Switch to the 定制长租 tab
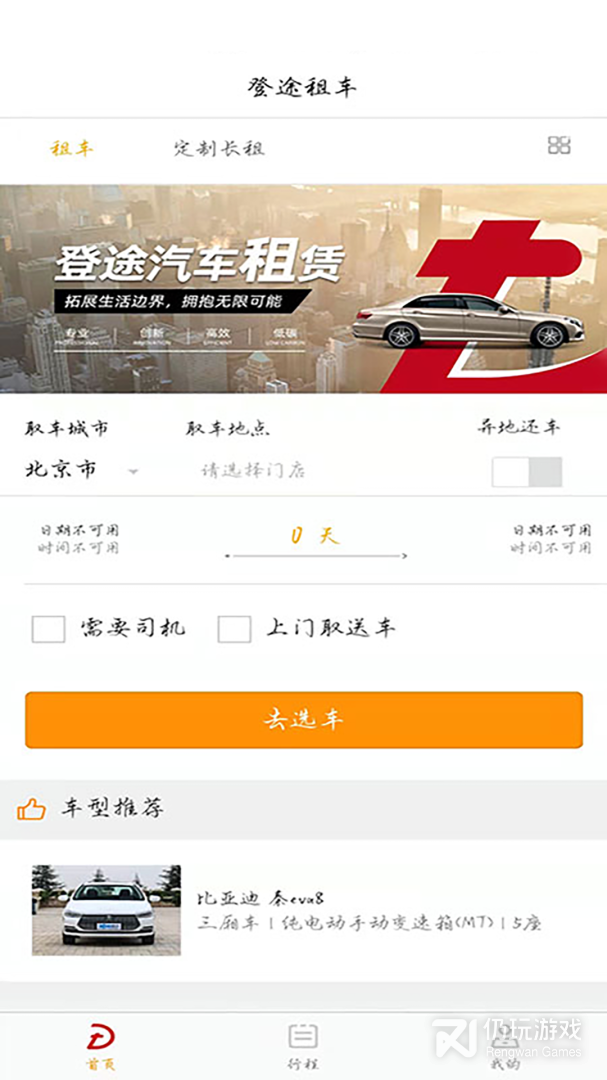 [x=219, y=148]
